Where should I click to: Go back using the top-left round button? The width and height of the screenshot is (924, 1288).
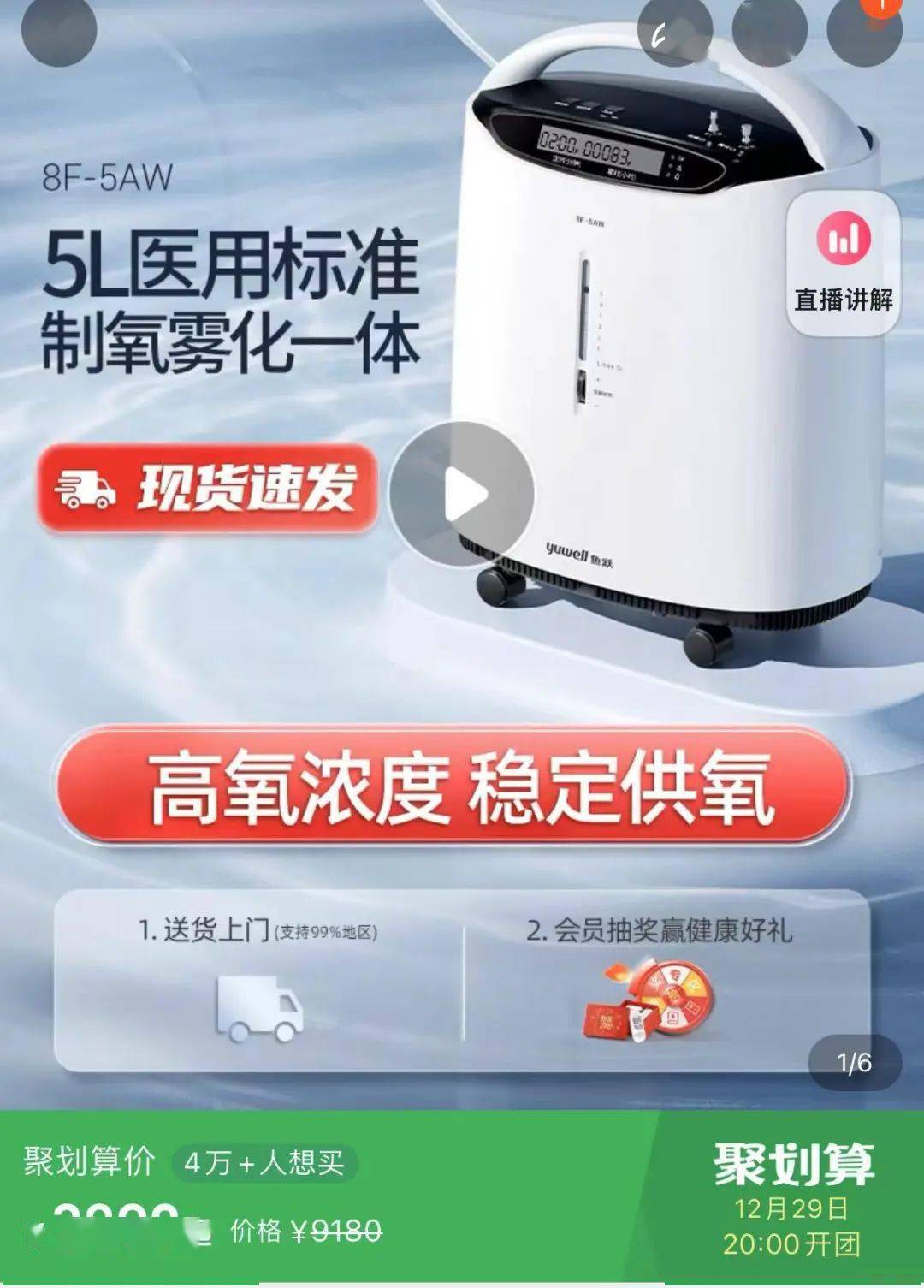coord(59,30)
